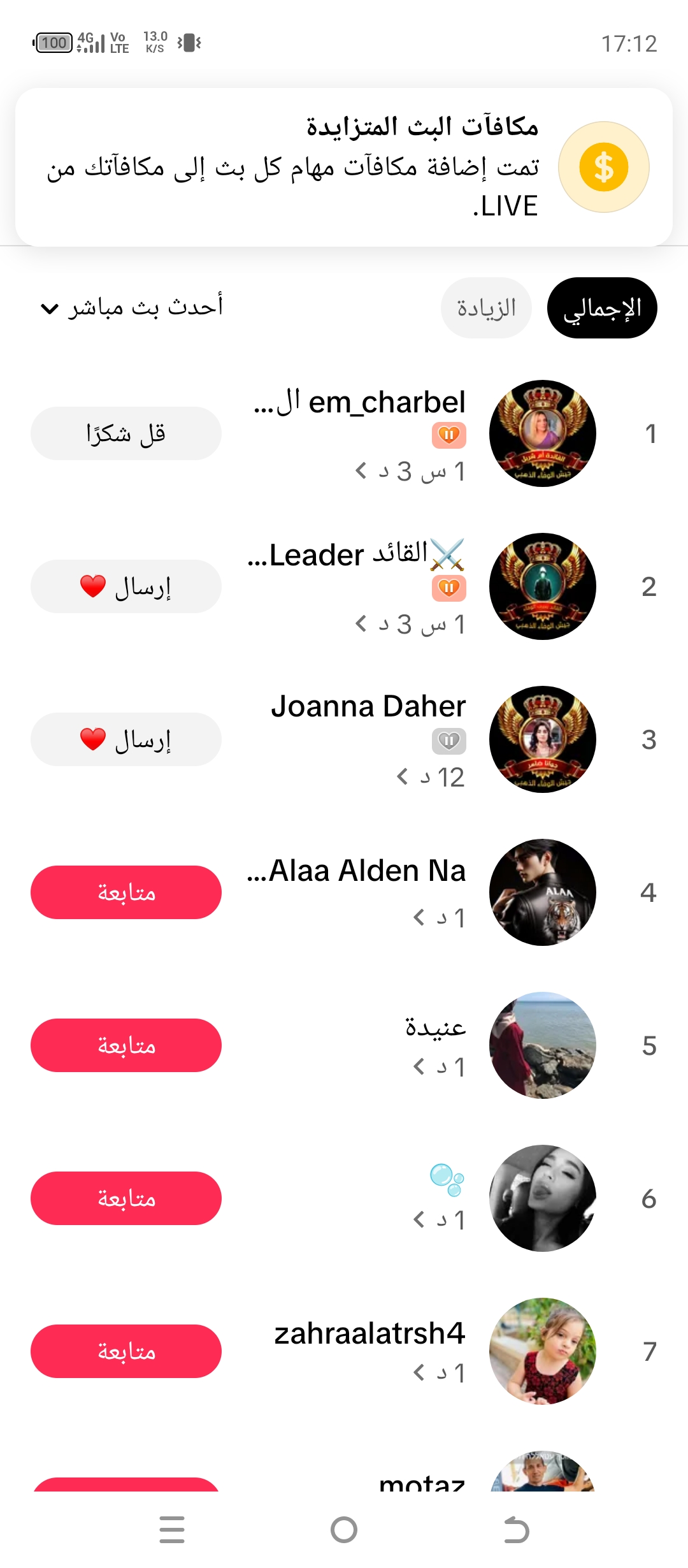This screenshot has width=688, height=1568.
Task: Follow Alaa Alden Na
Action: pos(126,892)
